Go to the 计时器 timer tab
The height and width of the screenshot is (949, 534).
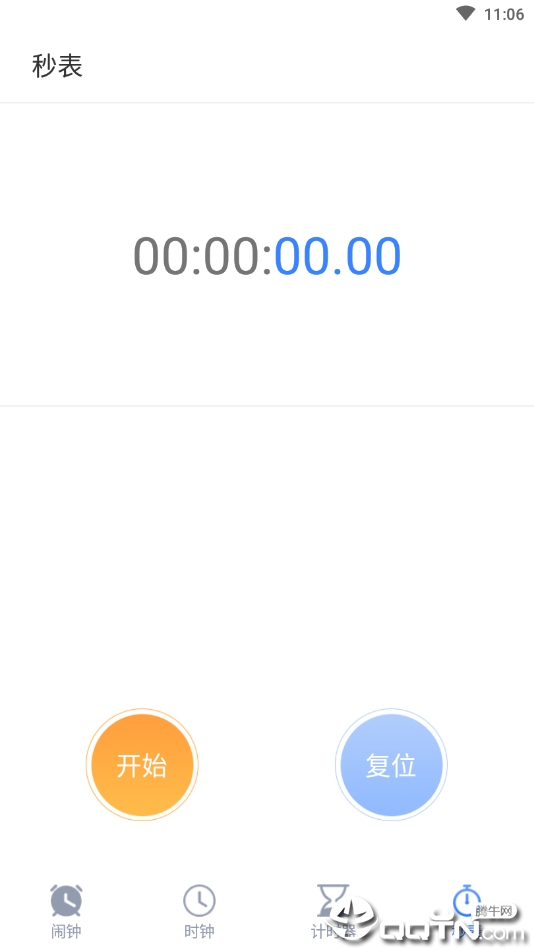[x=333, y=911]
